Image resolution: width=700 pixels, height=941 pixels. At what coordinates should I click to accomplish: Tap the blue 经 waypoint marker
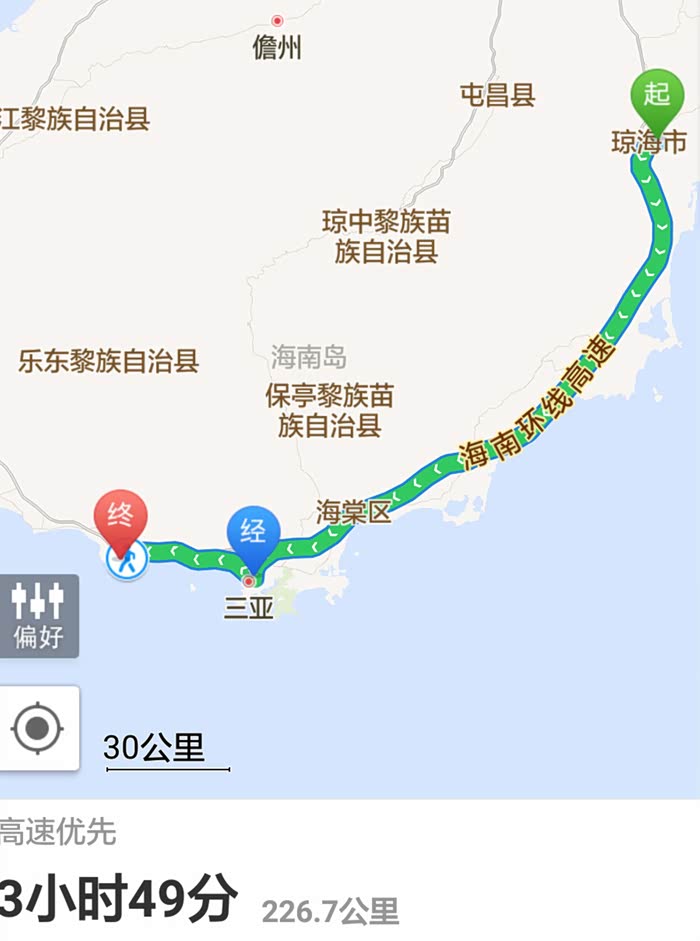click(253, 538)
